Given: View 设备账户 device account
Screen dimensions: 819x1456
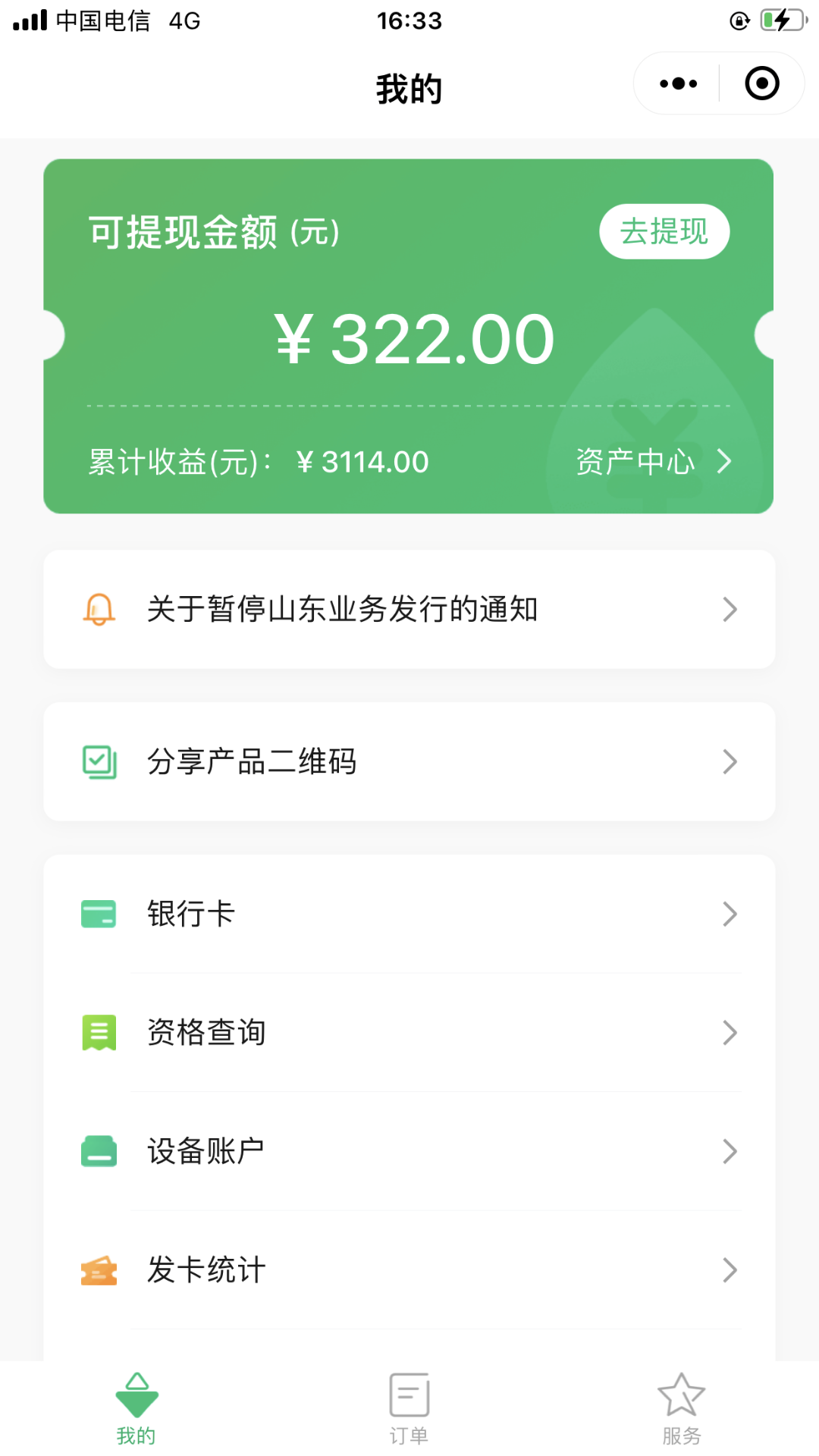Looking at the screenshot, I should 409,1151.
